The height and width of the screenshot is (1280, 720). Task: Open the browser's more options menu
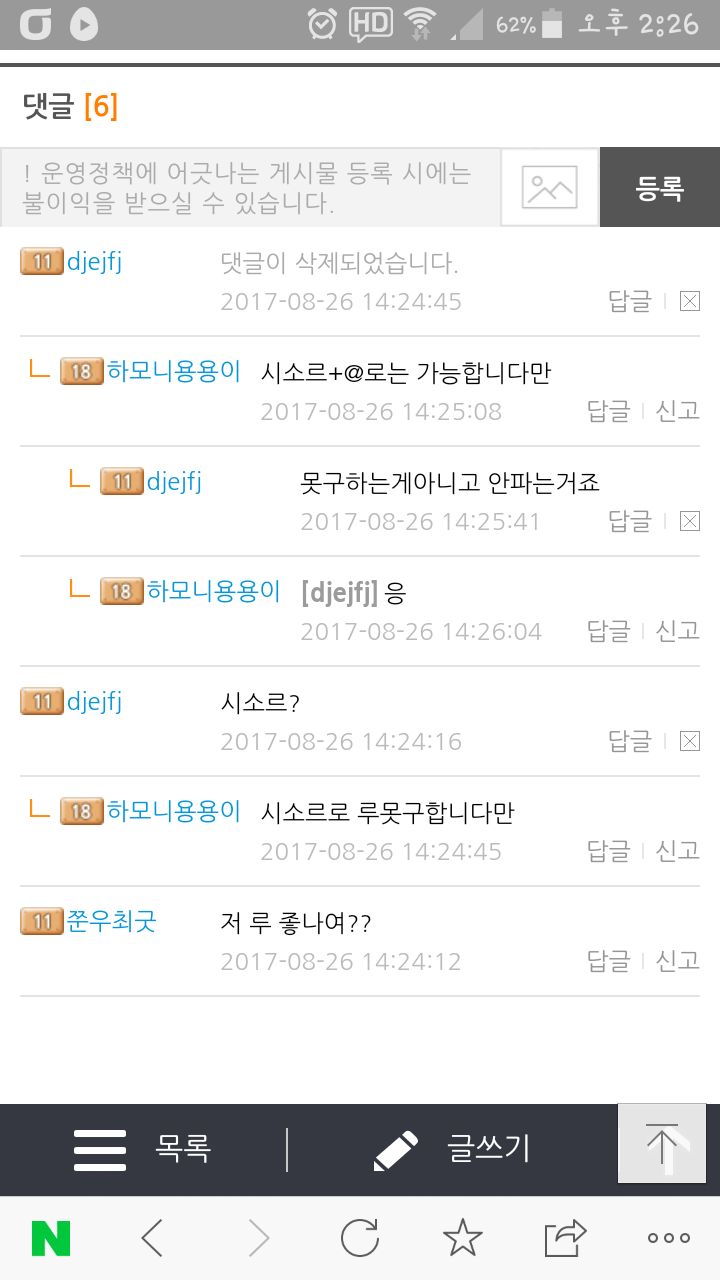click(x=668, y=1239)
